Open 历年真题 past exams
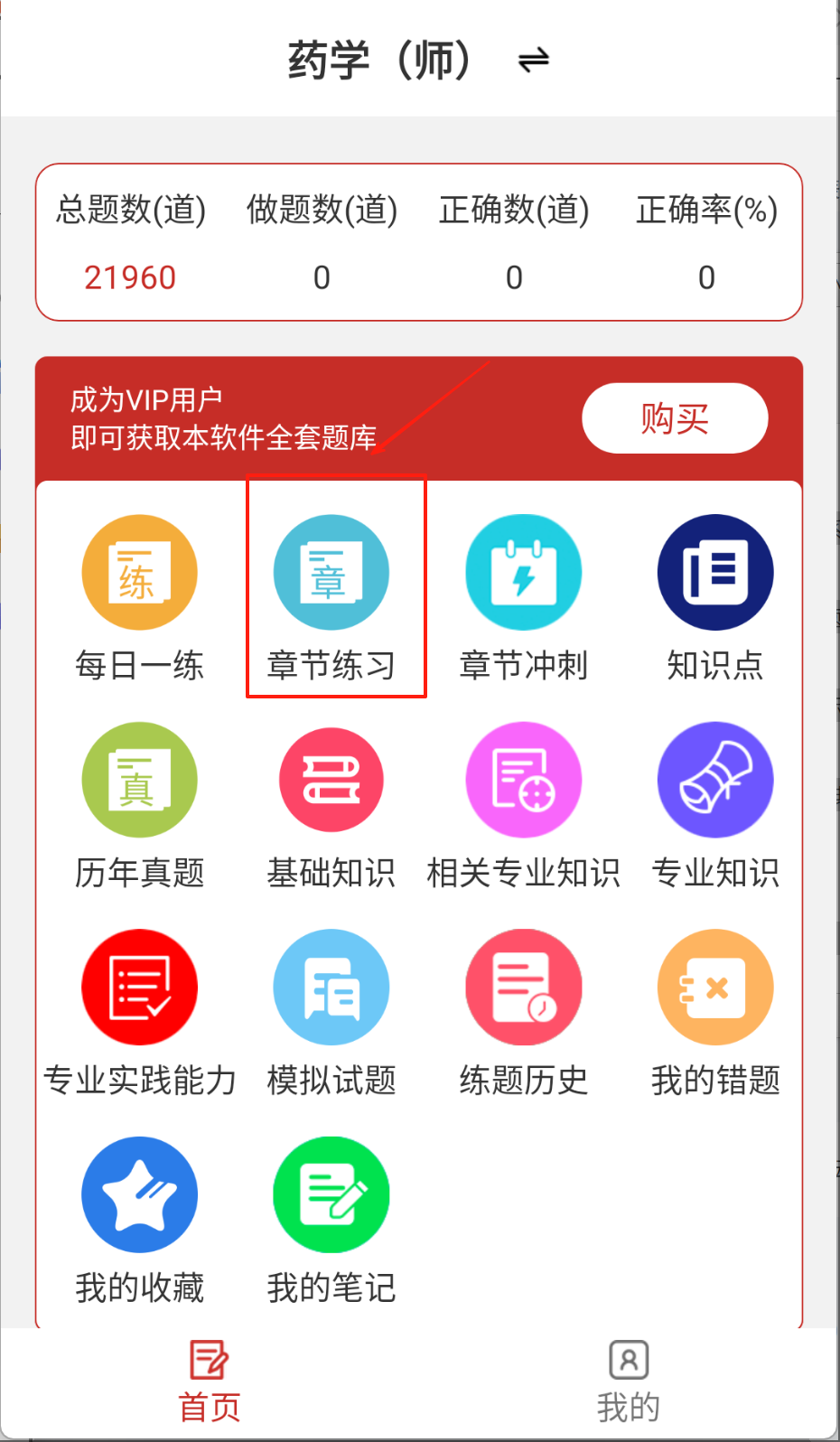The image size is (840, 1442). click(x=140, y=806)
